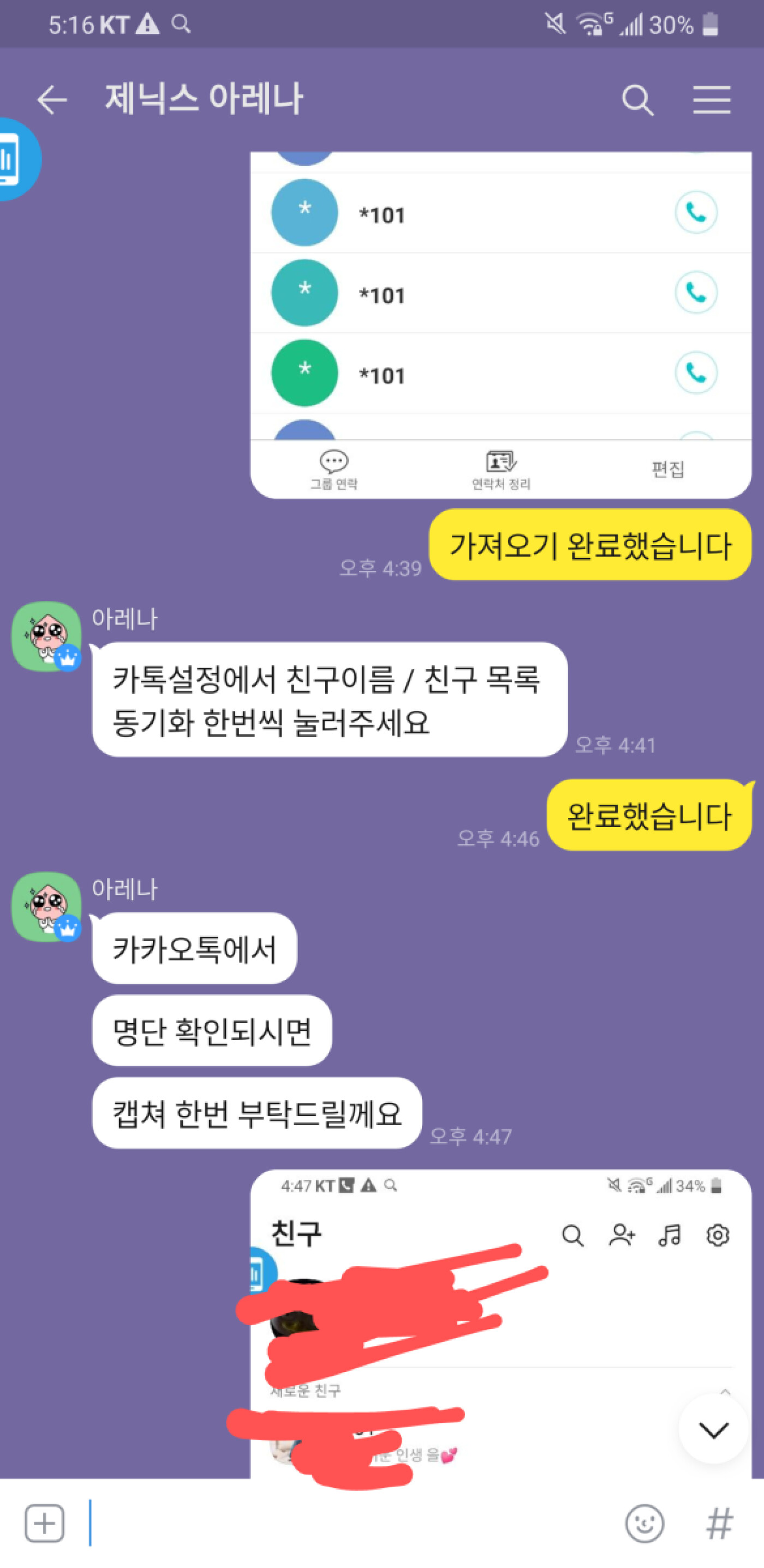The image size is (764, 1568).
Task: Open the plus attachment menu
Action: tap(44, 1524)
